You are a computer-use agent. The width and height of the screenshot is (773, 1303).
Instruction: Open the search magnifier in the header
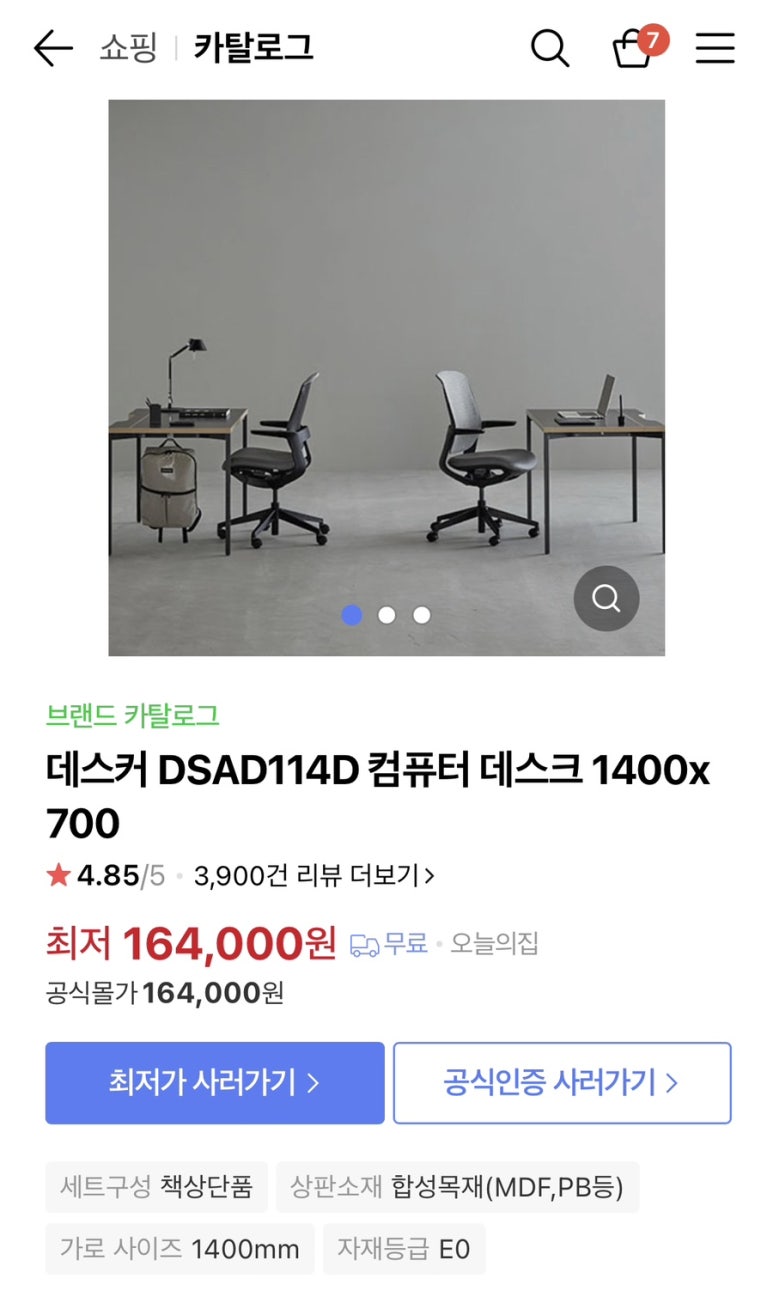pos(549,48)
